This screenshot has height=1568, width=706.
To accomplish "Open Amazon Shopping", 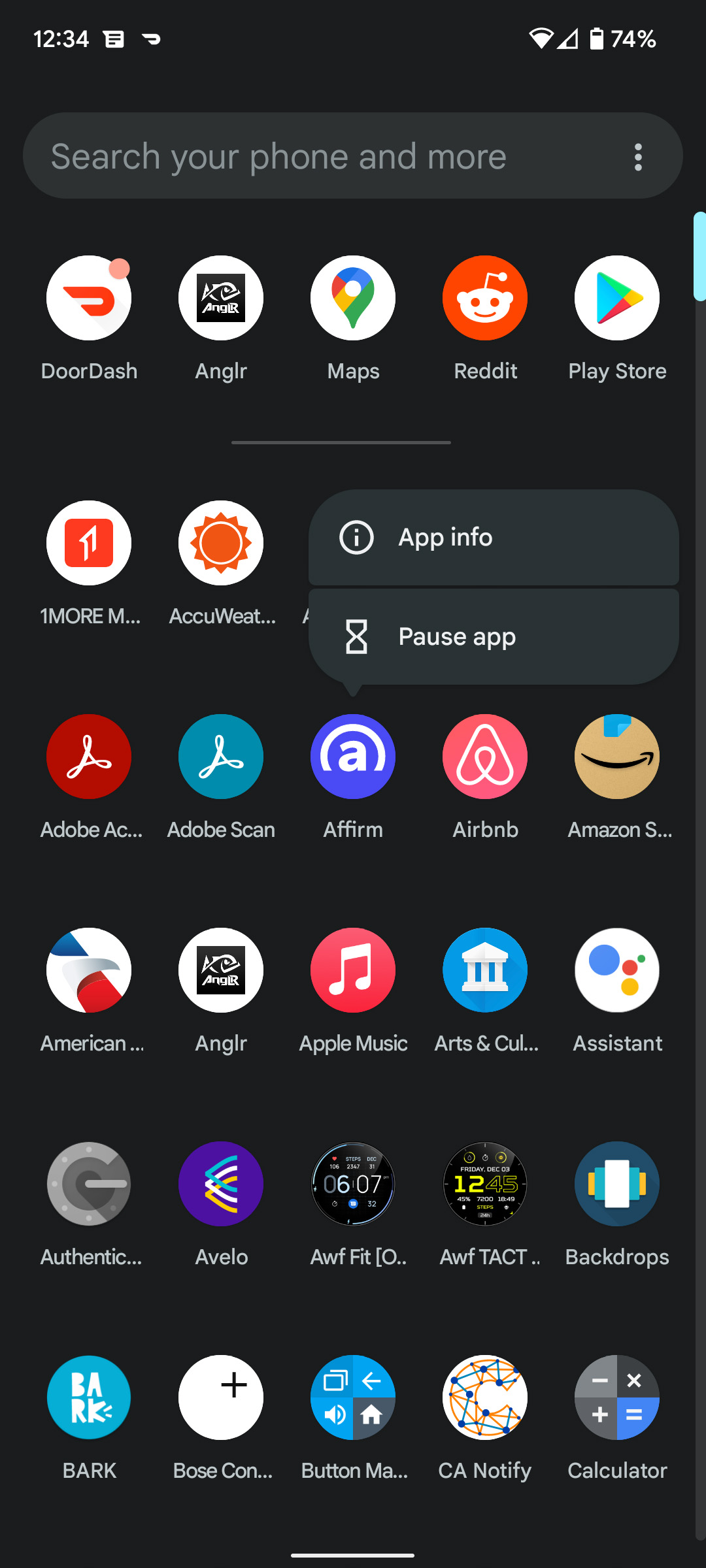I will pyautogui.click(x=617, y=757).
